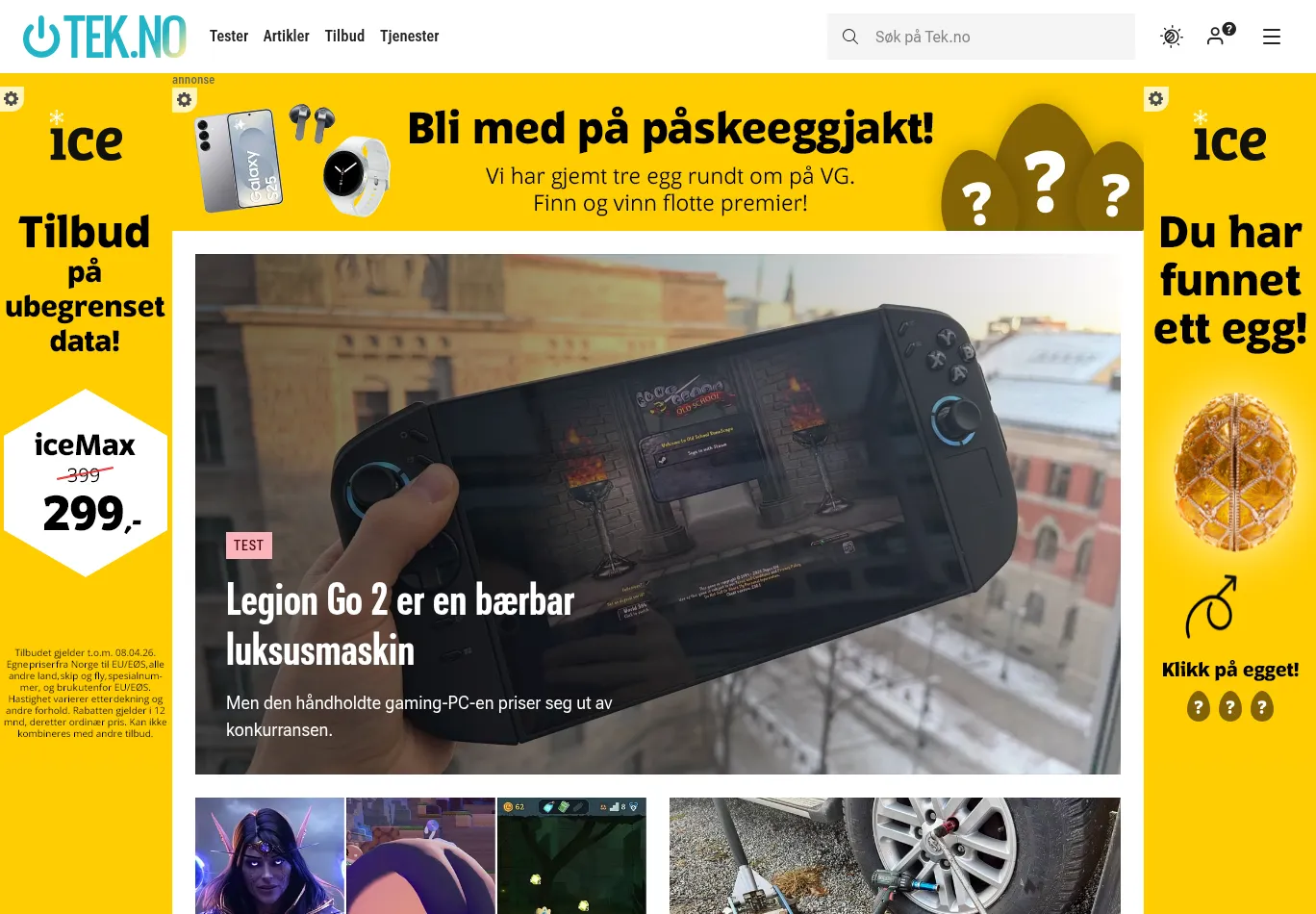Image resolution: width=1316 pixels, height=914 pixels.
Task: Toggle the dark/light theme icon
Action: point(1171,37)
